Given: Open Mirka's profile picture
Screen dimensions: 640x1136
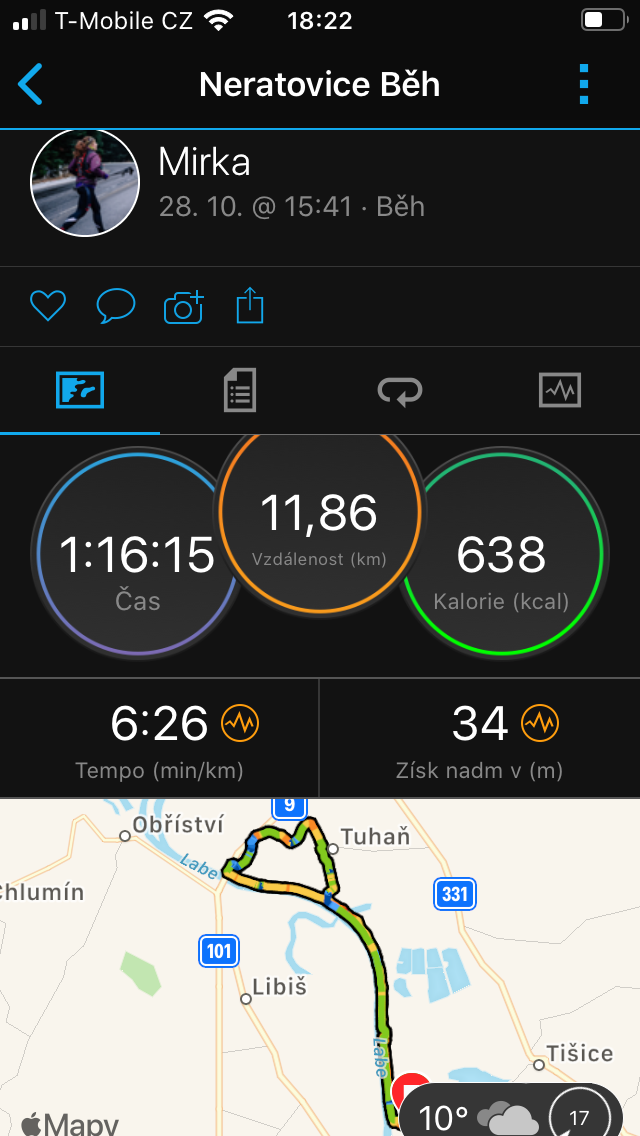Looking at the screenshot, I should pos(85,183).
